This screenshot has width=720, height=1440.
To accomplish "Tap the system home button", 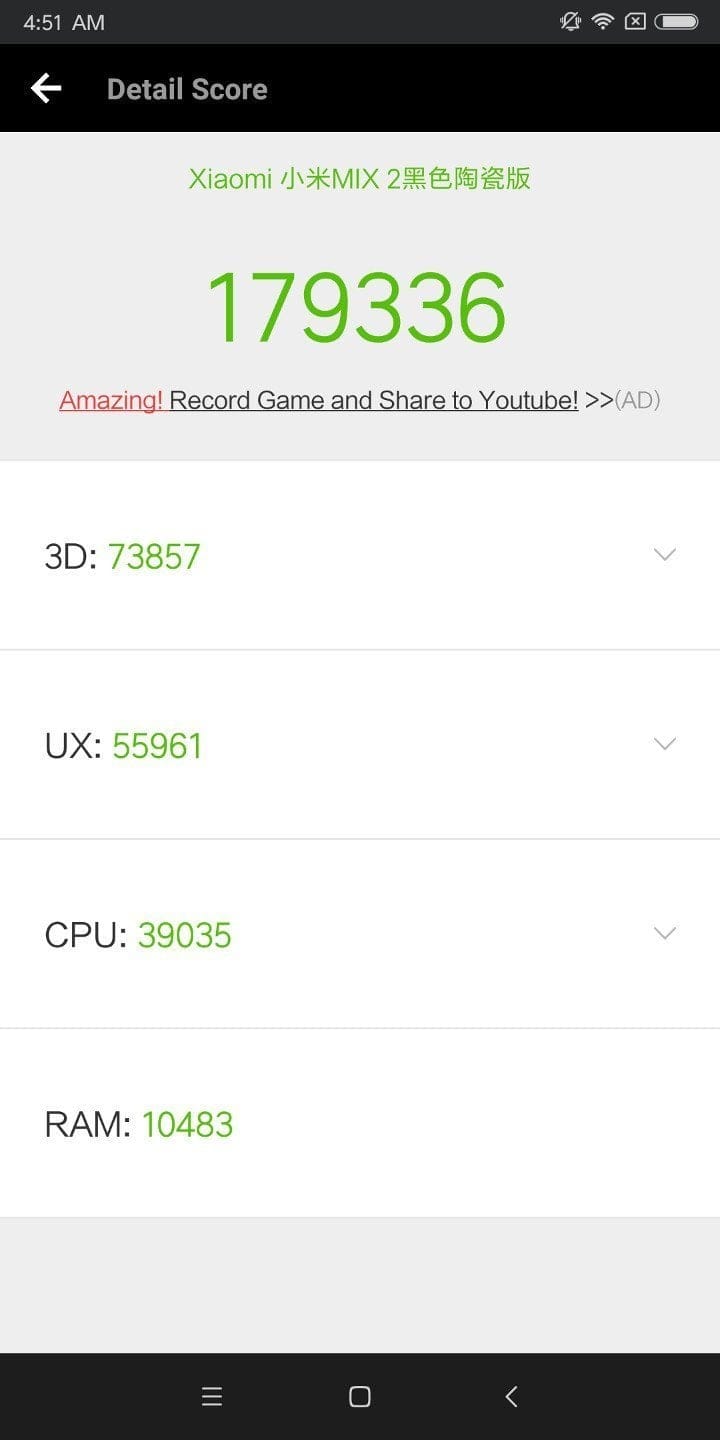I will pyautogui.click(x=360, y=1397).
